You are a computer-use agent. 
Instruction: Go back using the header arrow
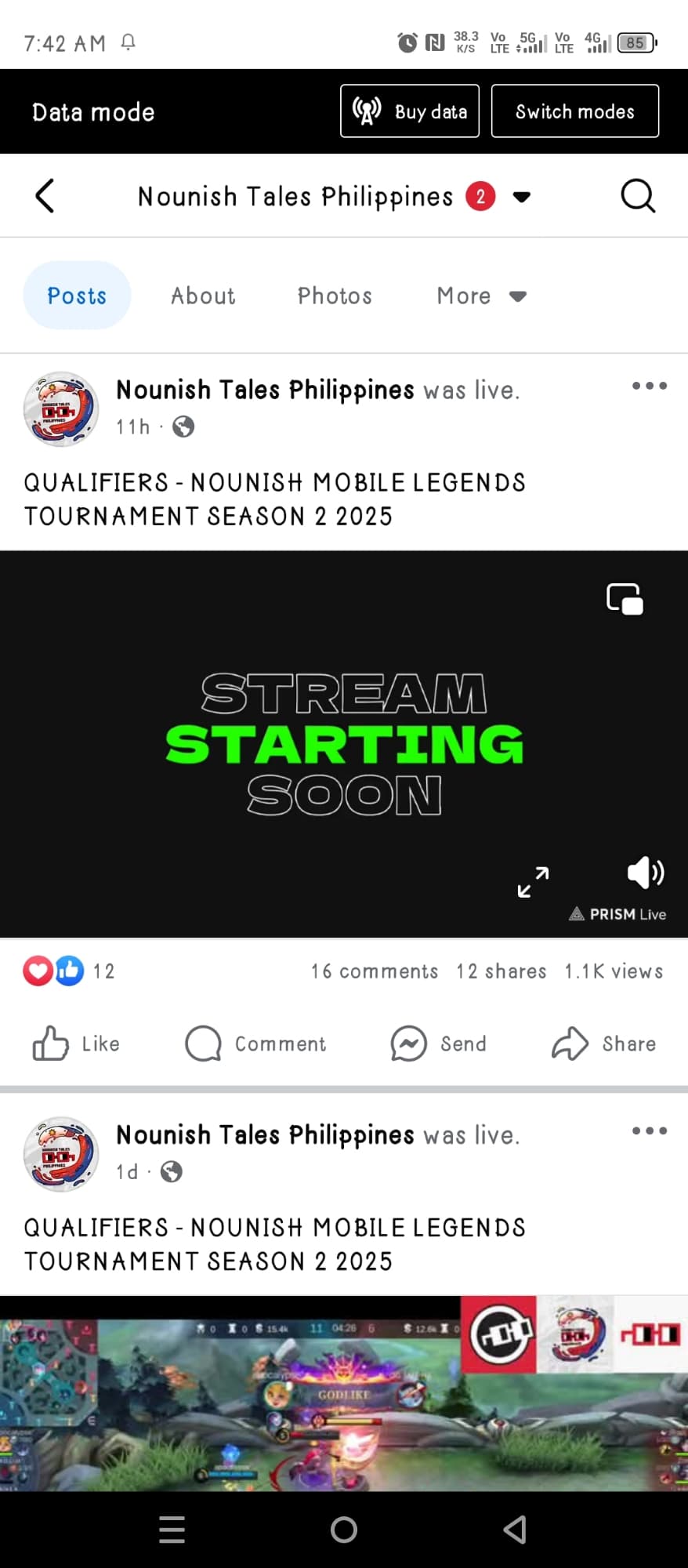point(45,196)
